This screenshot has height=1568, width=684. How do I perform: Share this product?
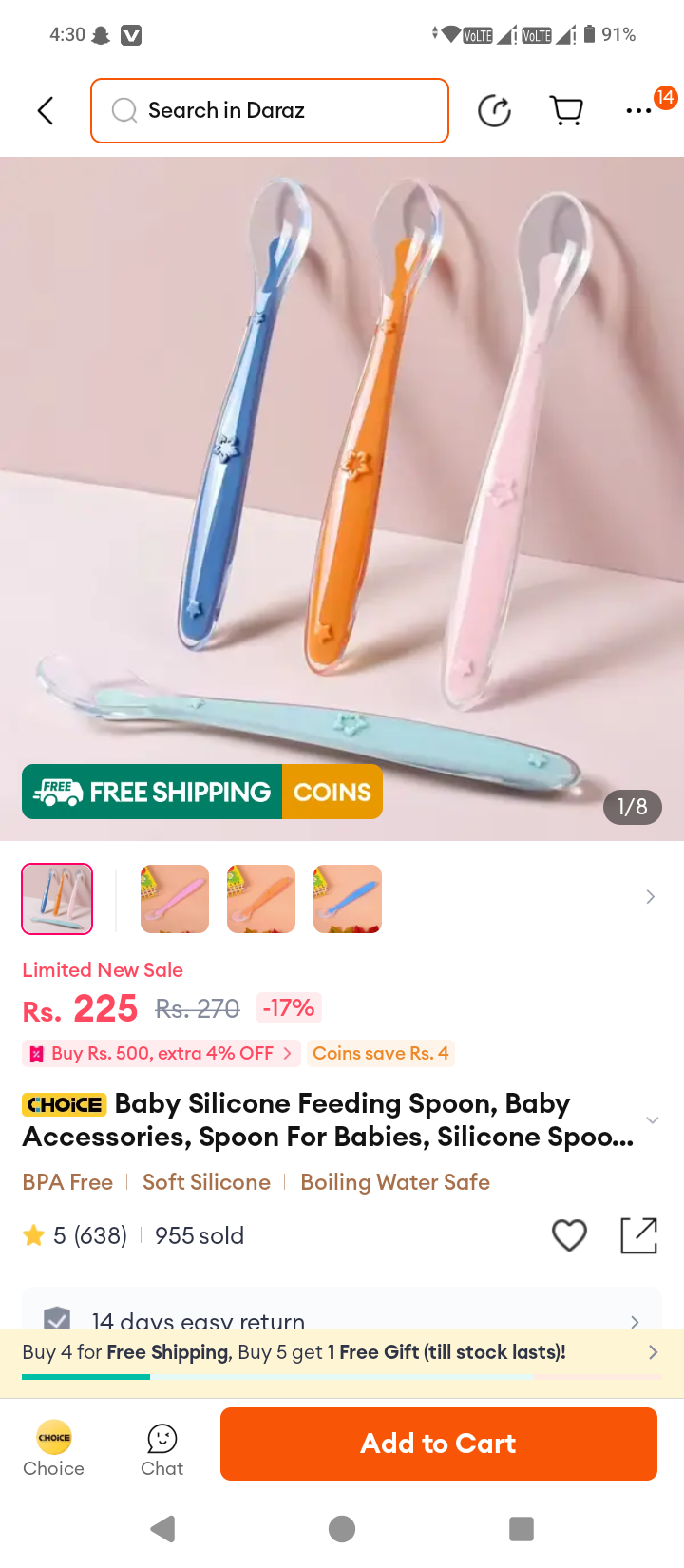(x=638, y=1235)
